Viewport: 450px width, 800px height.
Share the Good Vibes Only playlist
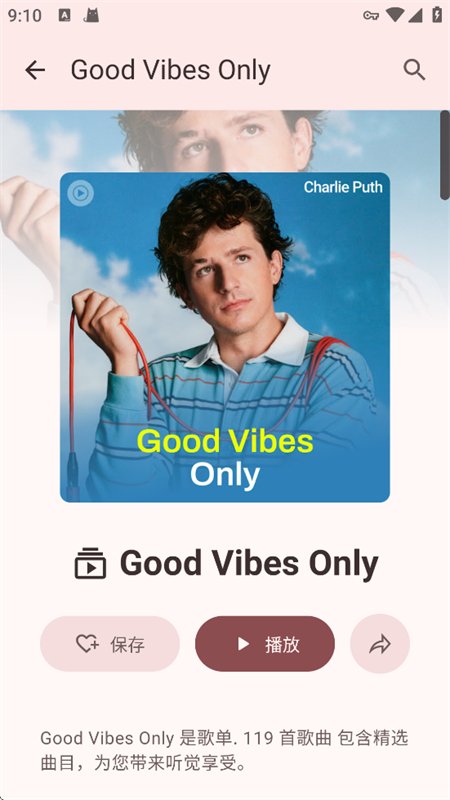tap(380, 644)
